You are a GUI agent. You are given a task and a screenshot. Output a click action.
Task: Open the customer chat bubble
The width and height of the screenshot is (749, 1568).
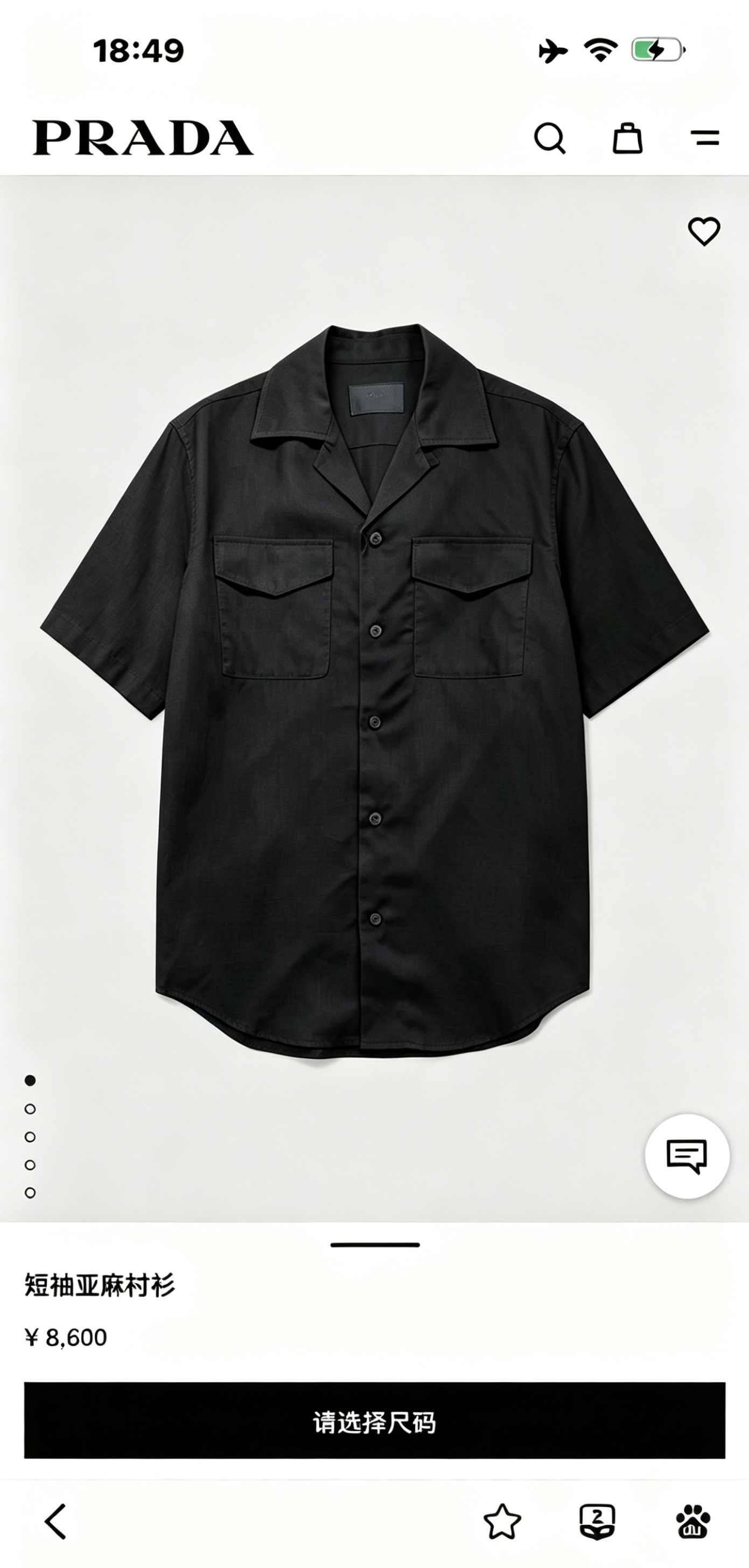[687, 1156]
